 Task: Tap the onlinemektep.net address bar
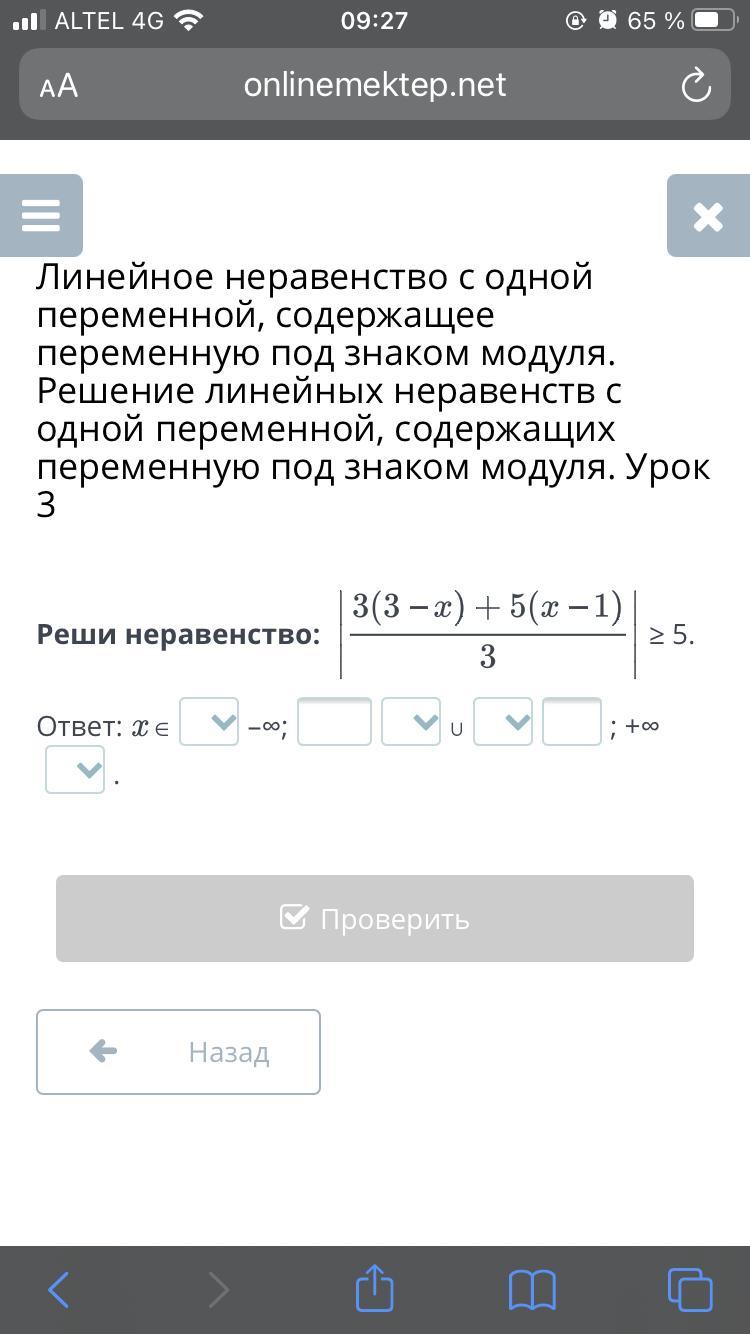coord(375,84)
